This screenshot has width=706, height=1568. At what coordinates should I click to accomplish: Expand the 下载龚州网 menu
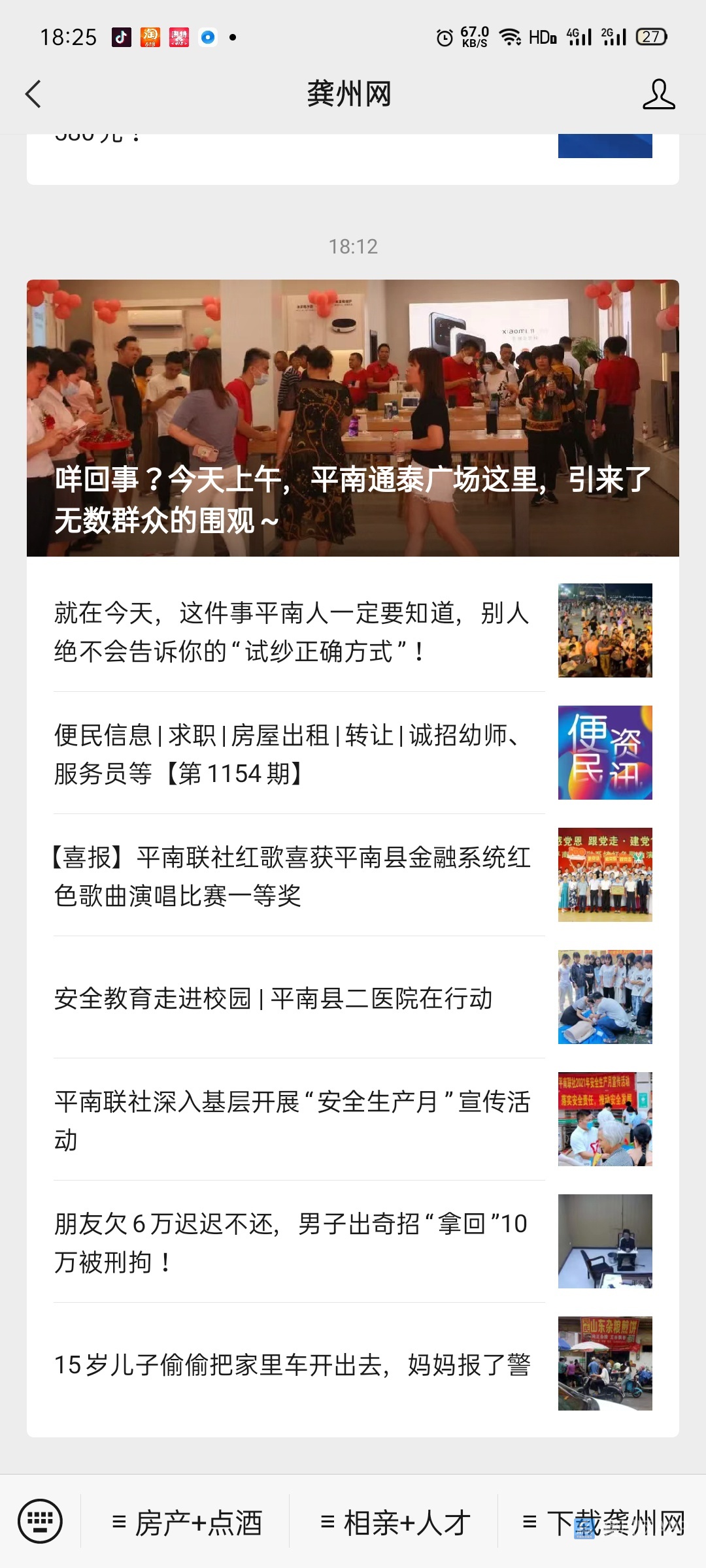pyautogui.click(x=603, y=1523)
